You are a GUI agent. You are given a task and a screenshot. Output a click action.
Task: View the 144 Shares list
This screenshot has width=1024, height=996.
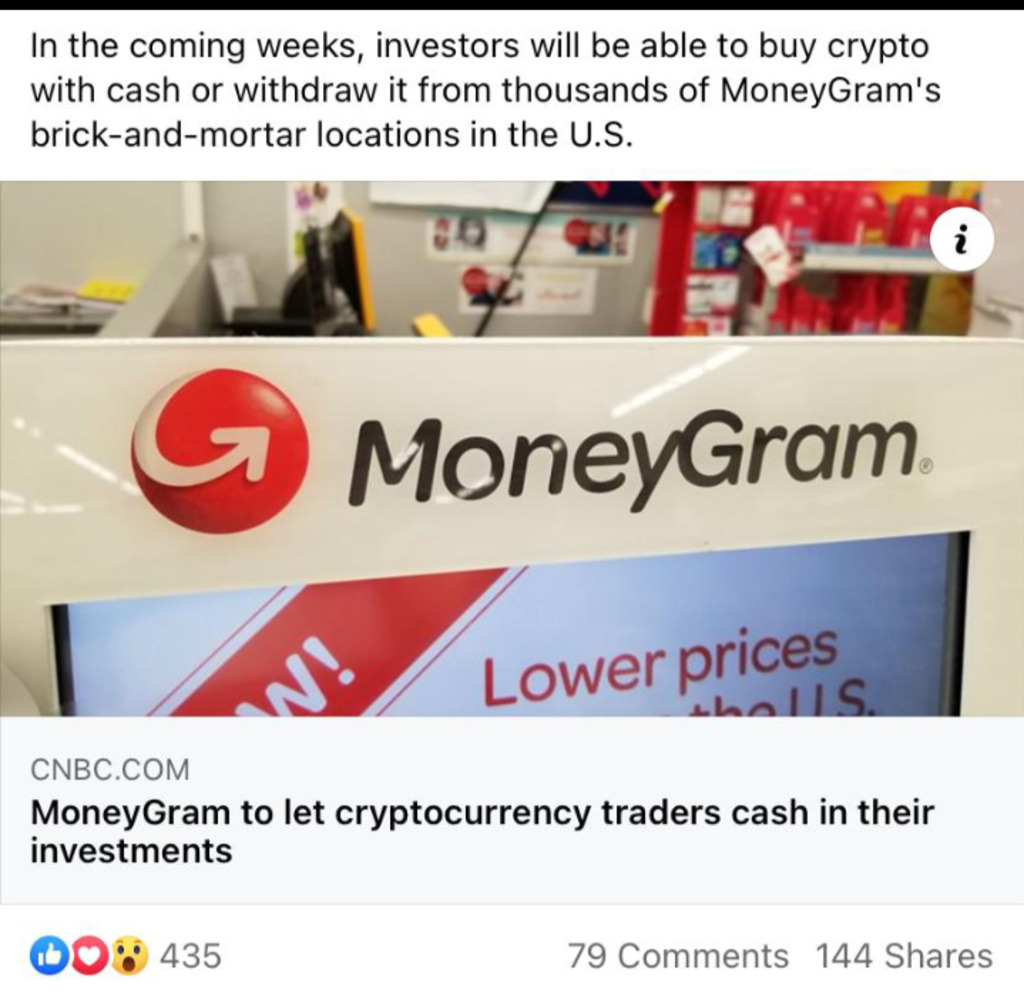coord(904,956)
